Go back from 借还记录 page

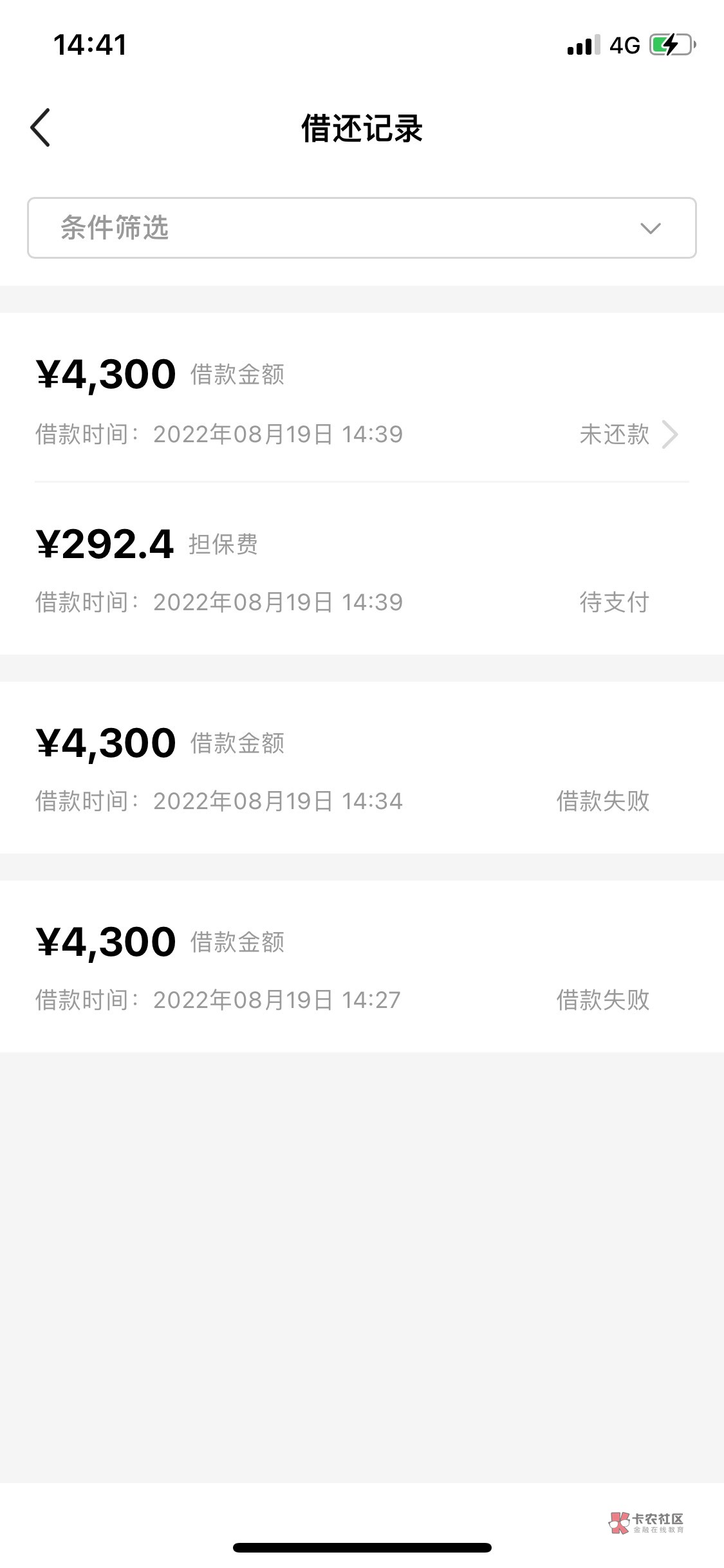click(40, 128)
